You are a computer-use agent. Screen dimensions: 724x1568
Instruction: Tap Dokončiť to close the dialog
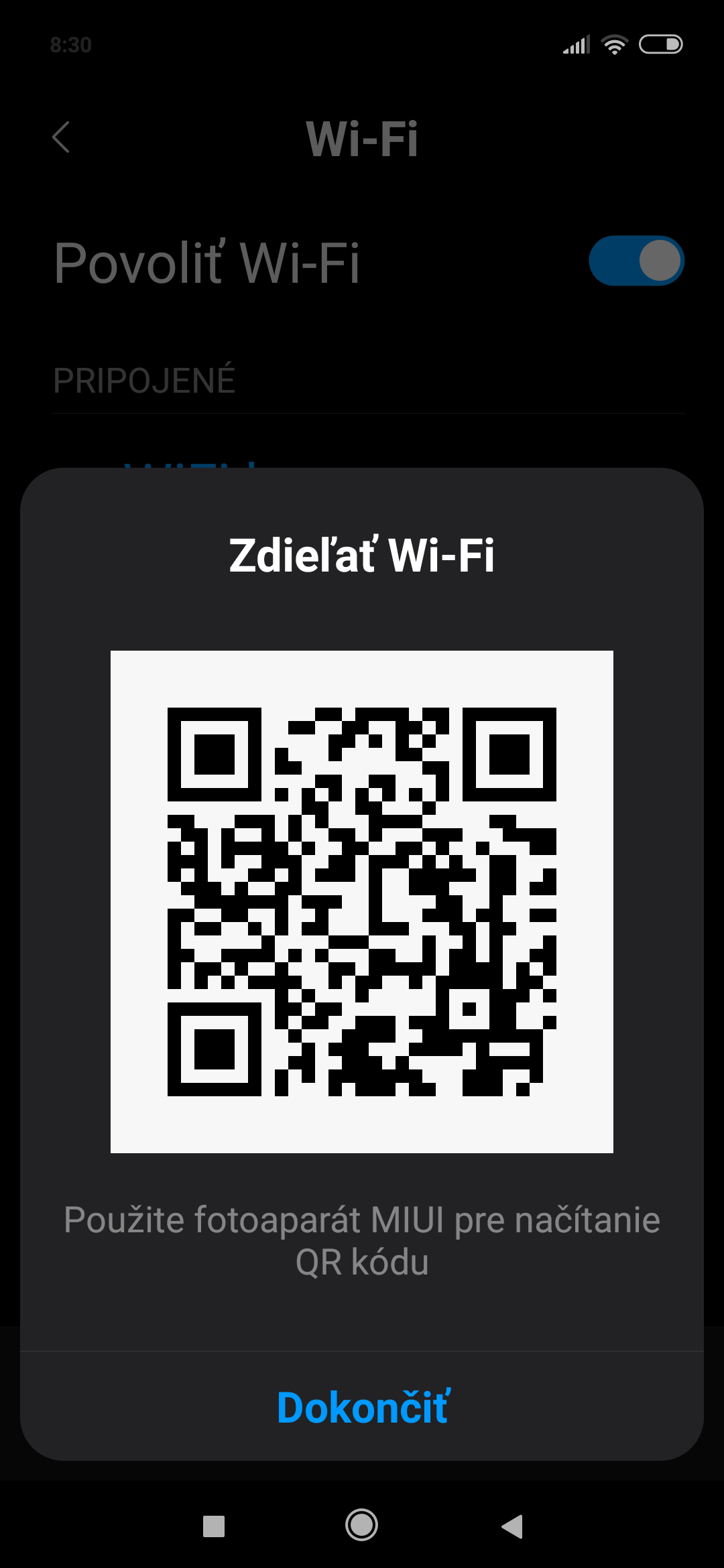pyautogui.click(x=362, y=1407)
